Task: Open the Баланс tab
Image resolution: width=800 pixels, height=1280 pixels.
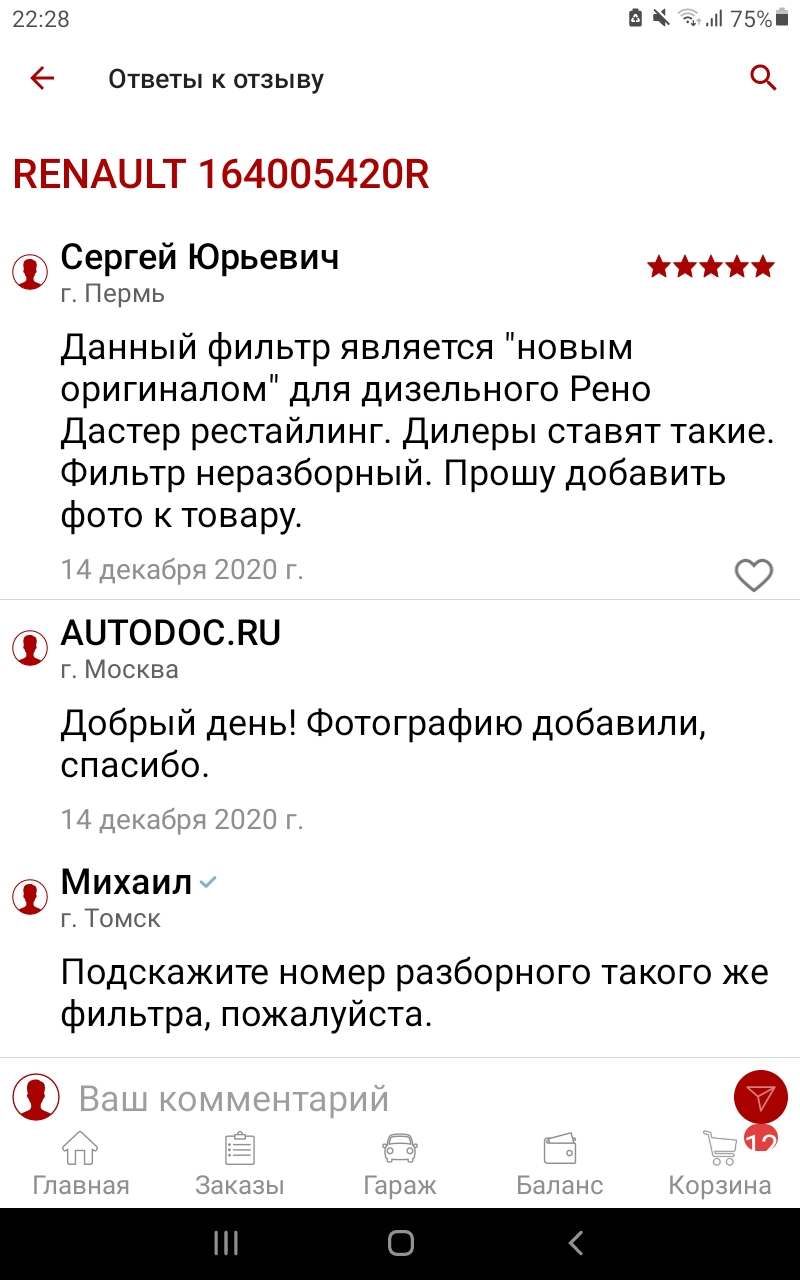Action: coord(560,1165)
